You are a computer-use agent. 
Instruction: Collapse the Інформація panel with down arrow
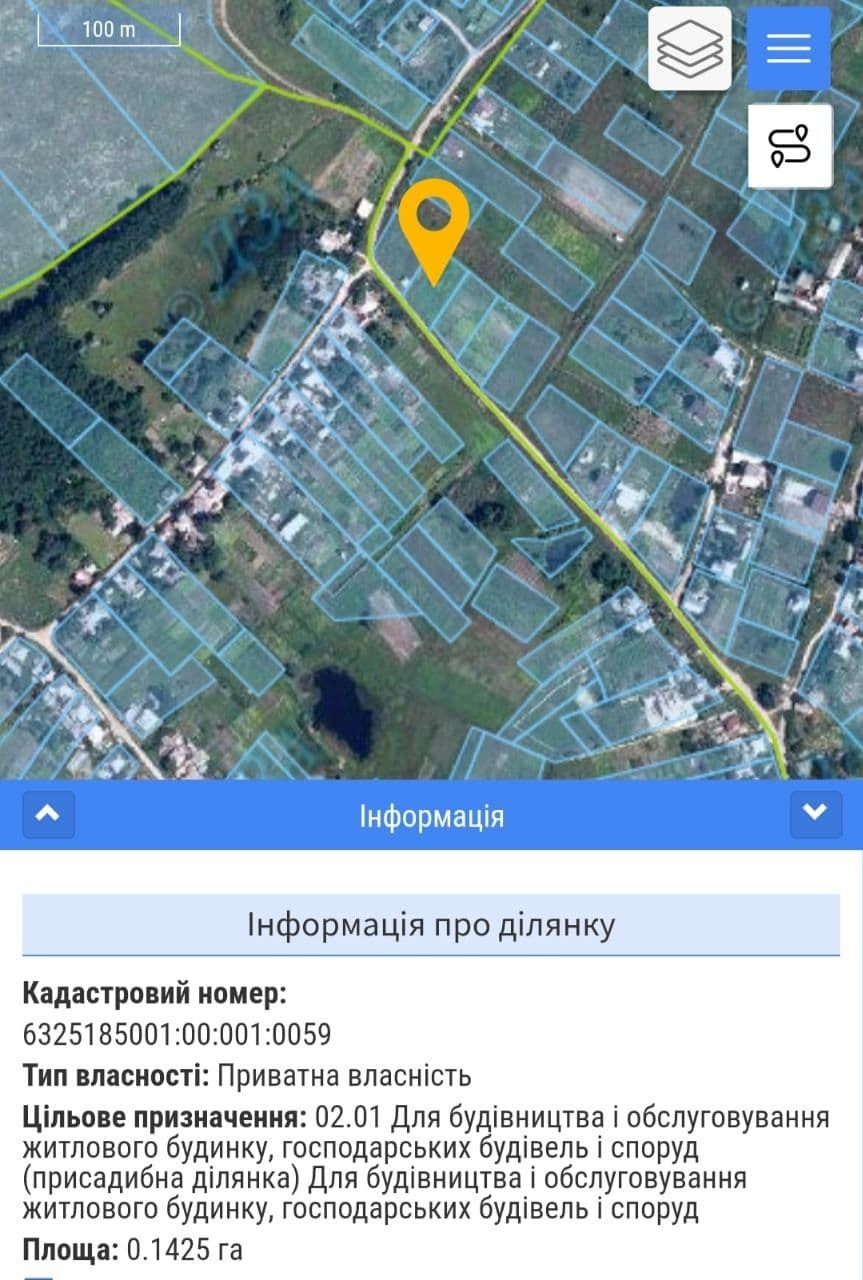[x=815, y=814]
